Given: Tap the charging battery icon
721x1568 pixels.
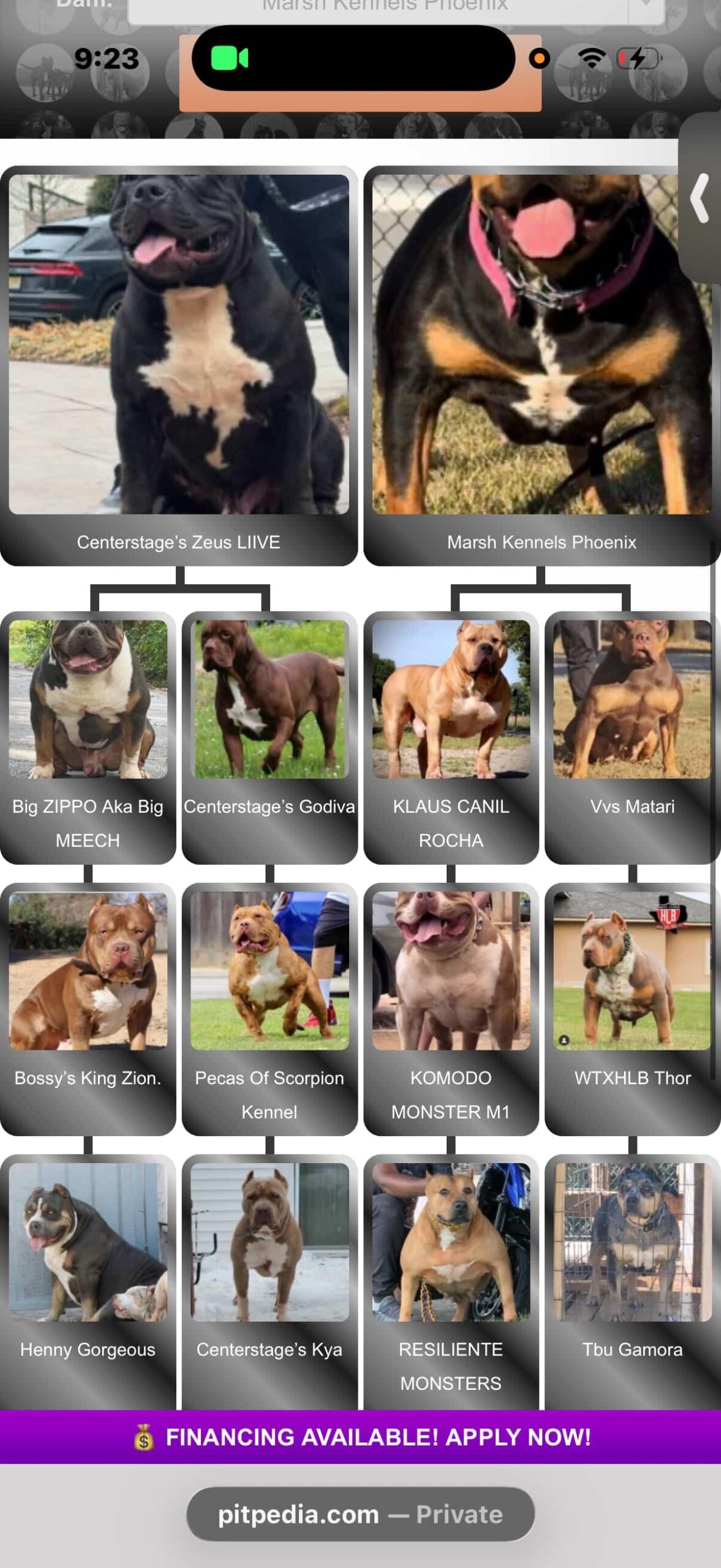Looking at the screenshot, I should (636, 58).
